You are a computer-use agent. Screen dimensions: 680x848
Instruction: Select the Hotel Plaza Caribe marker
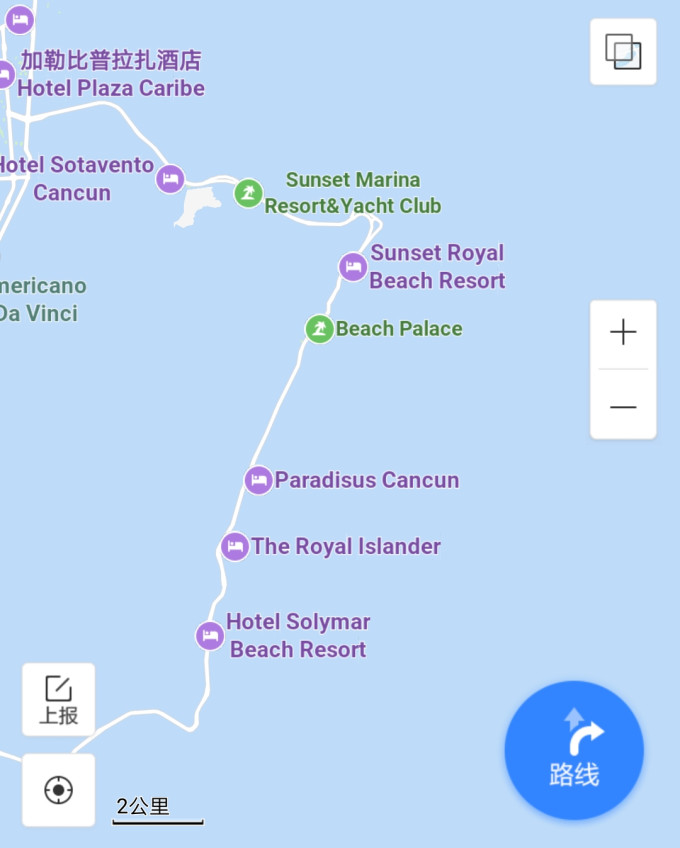(5, 75)
